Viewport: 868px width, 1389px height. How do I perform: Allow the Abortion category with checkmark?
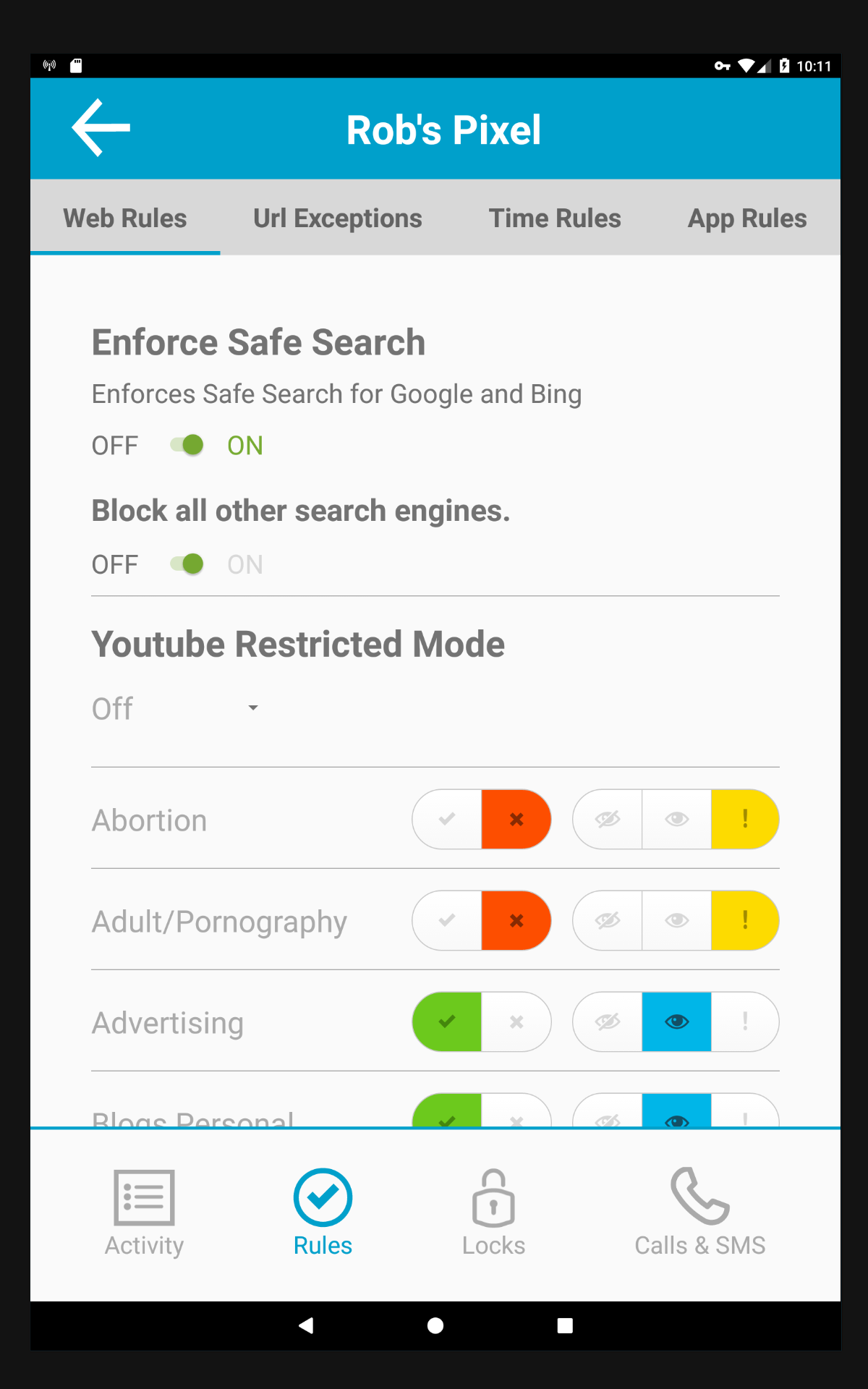(447, 819)
